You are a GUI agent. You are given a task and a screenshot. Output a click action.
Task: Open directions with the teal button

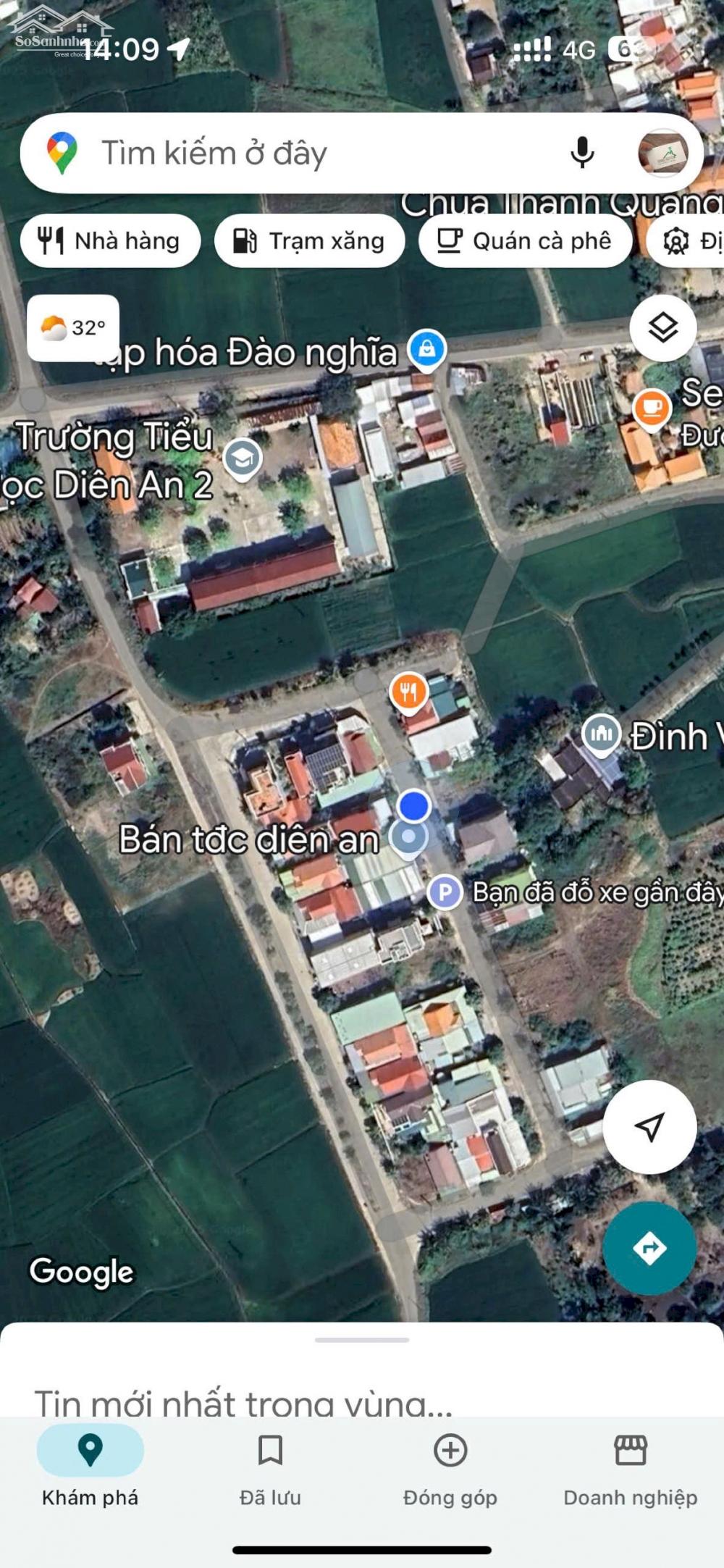(x=649, y=1248)
